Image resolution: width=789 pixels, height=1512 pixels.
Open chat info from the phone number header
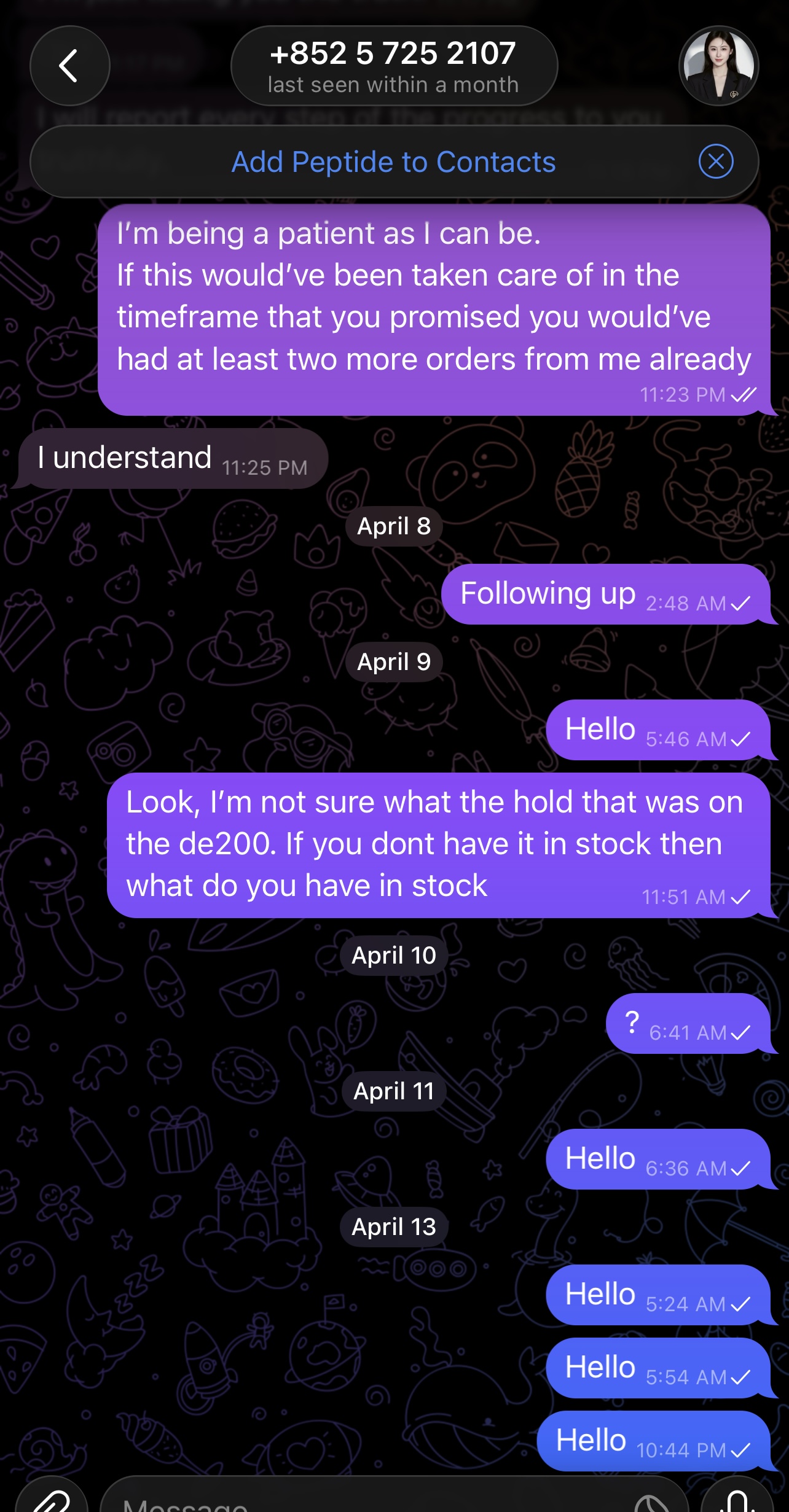[394, 66]
